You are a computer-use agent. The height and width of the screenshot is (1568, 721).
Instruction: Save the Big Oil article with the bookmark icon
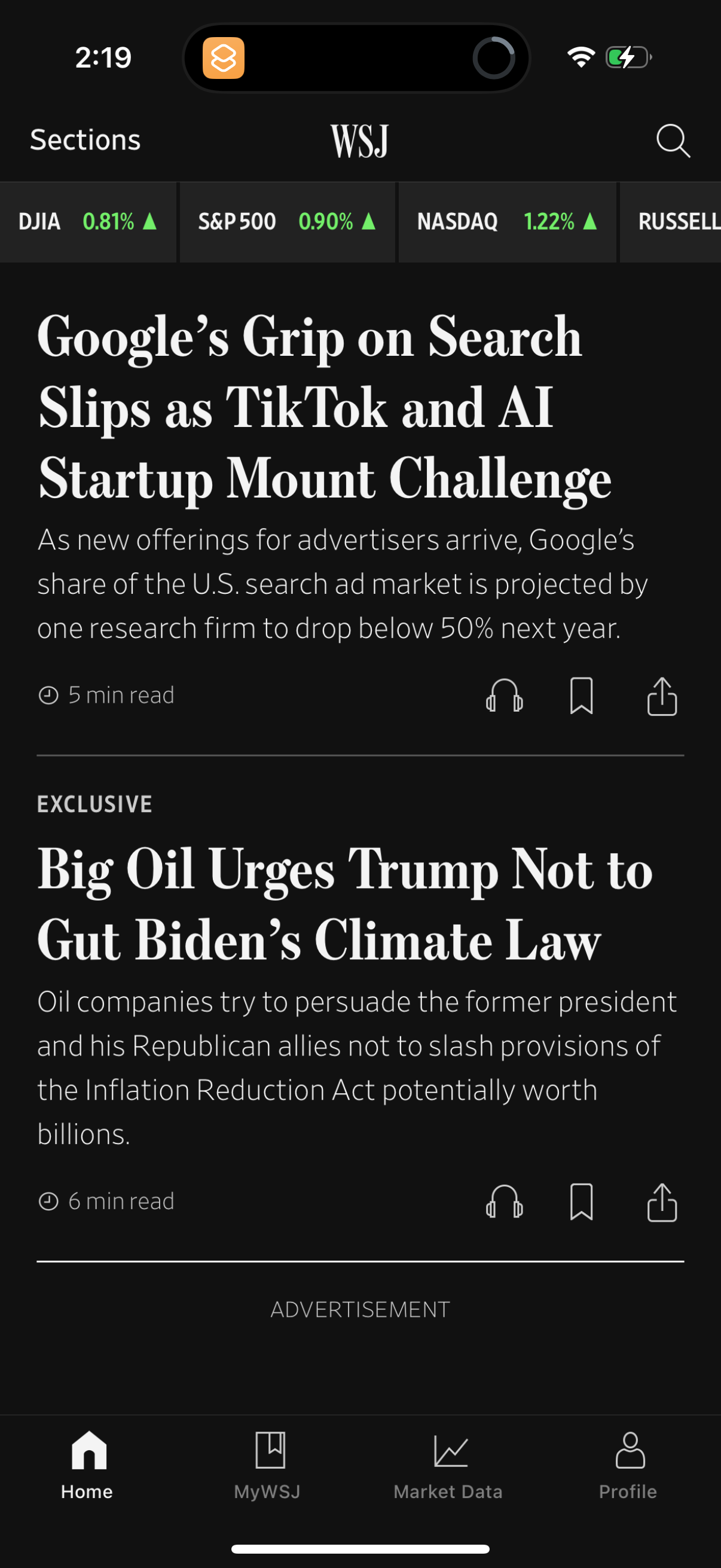[582, 1202]
